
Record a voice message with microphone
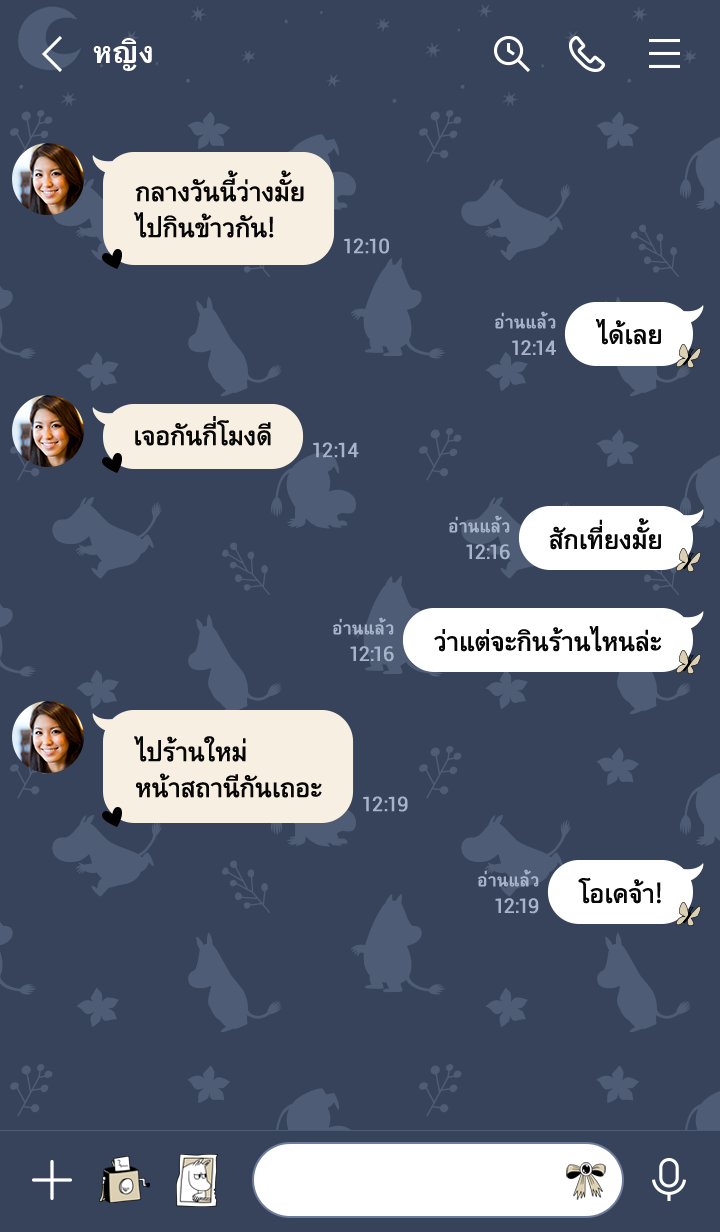[669, 1180]
